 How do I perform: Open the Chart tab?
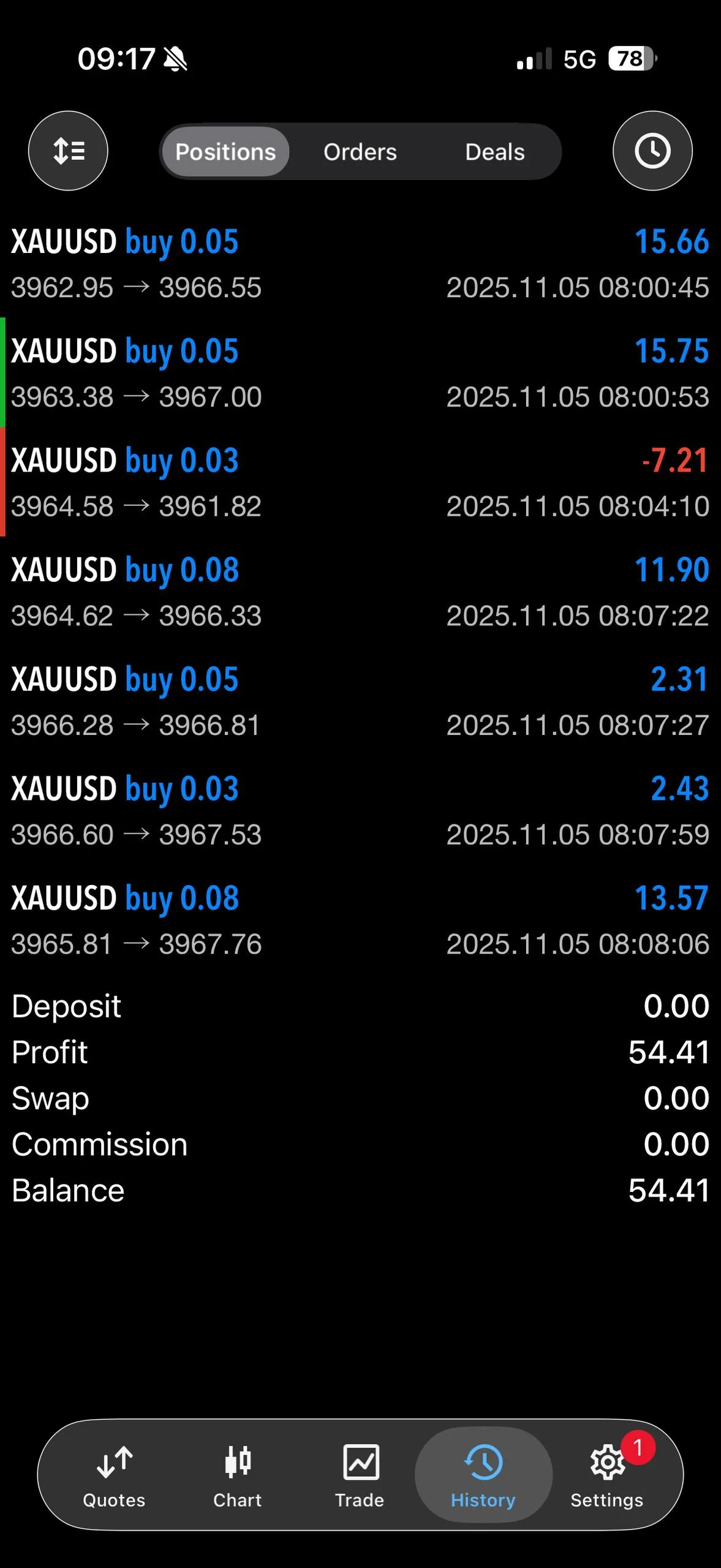(238, 1476)
